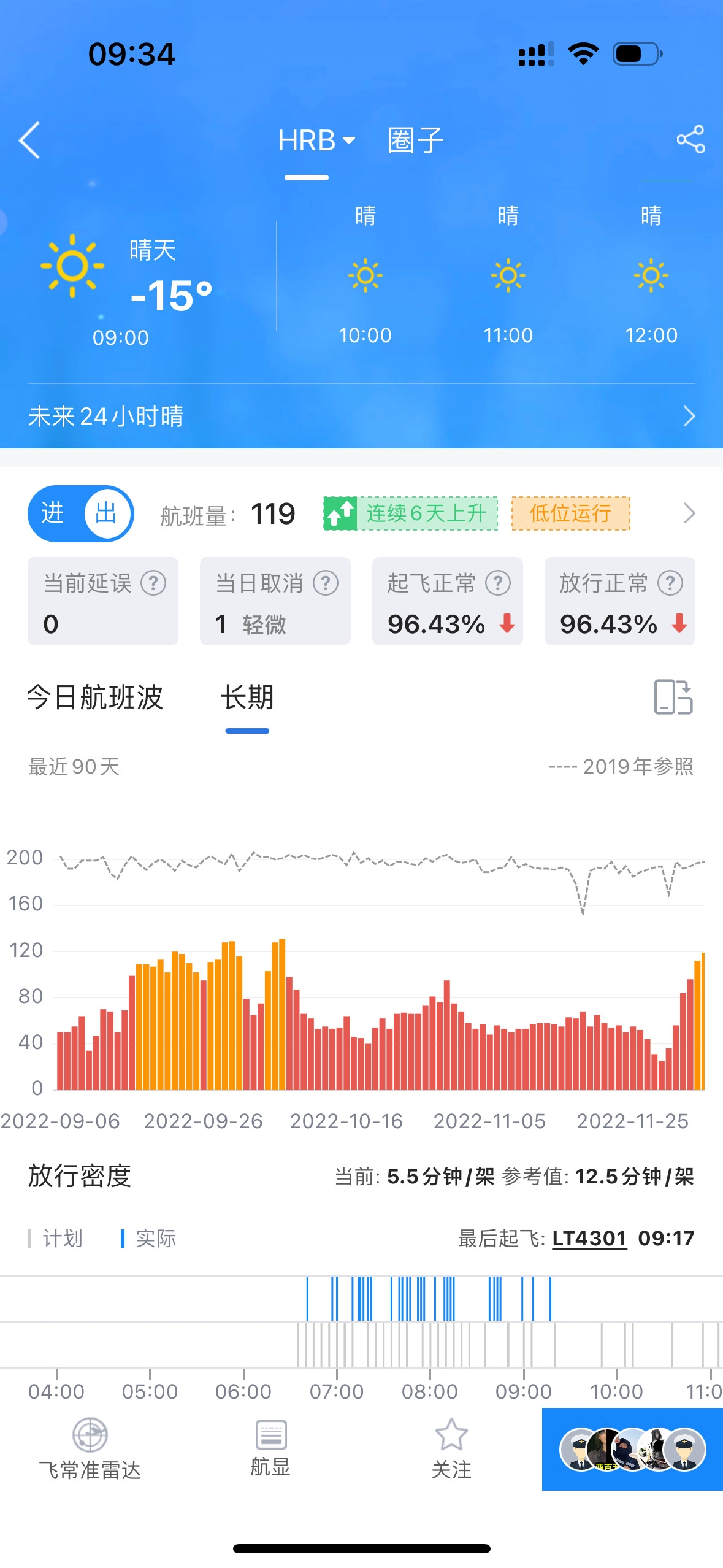Image resolution: width=723 pixels, height=1568 pixels.
Task: Expand flight volume details chevron
Action: [689, 513]
